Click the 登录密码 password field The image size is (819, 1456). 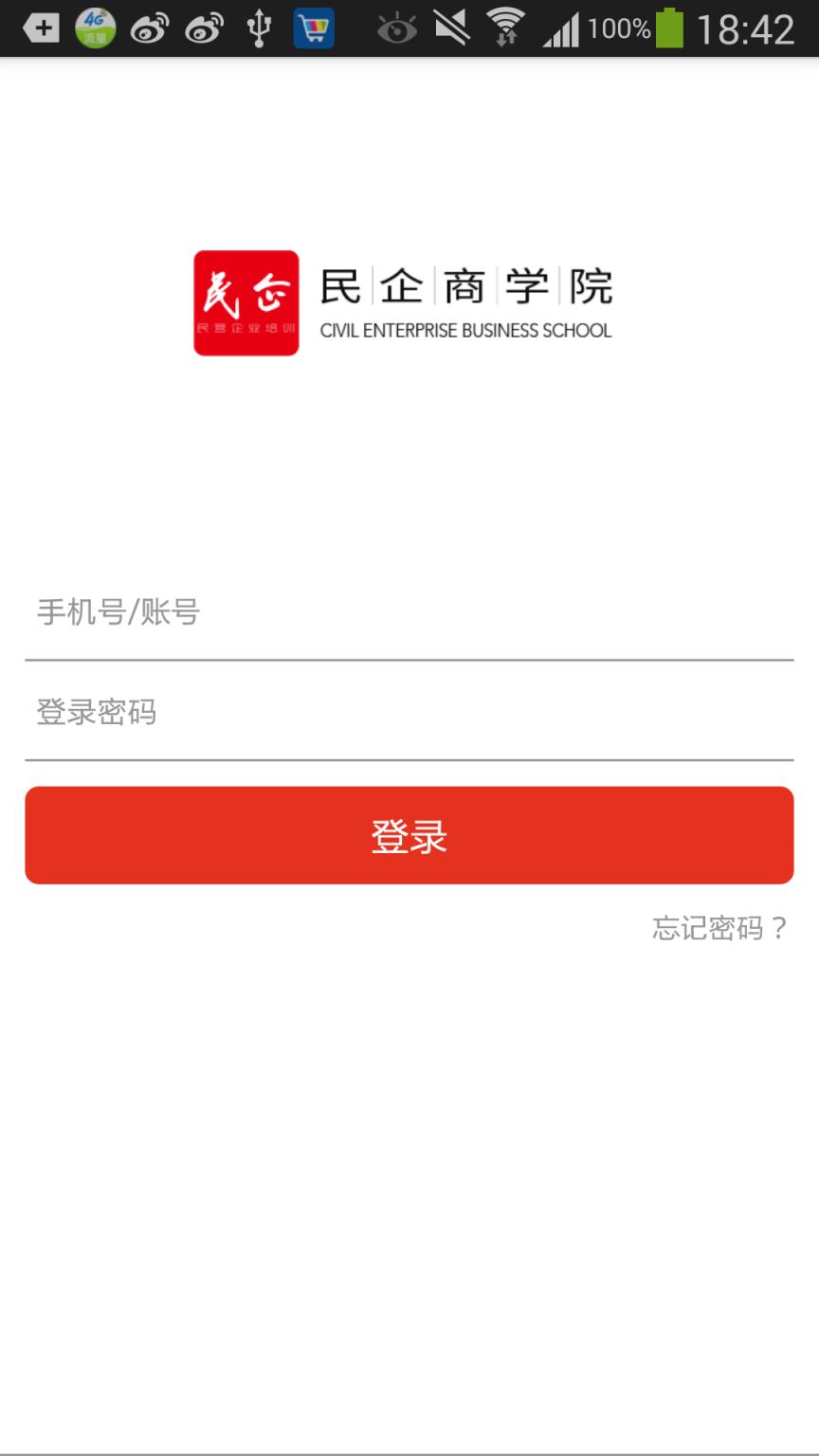(x=408, y=712)
